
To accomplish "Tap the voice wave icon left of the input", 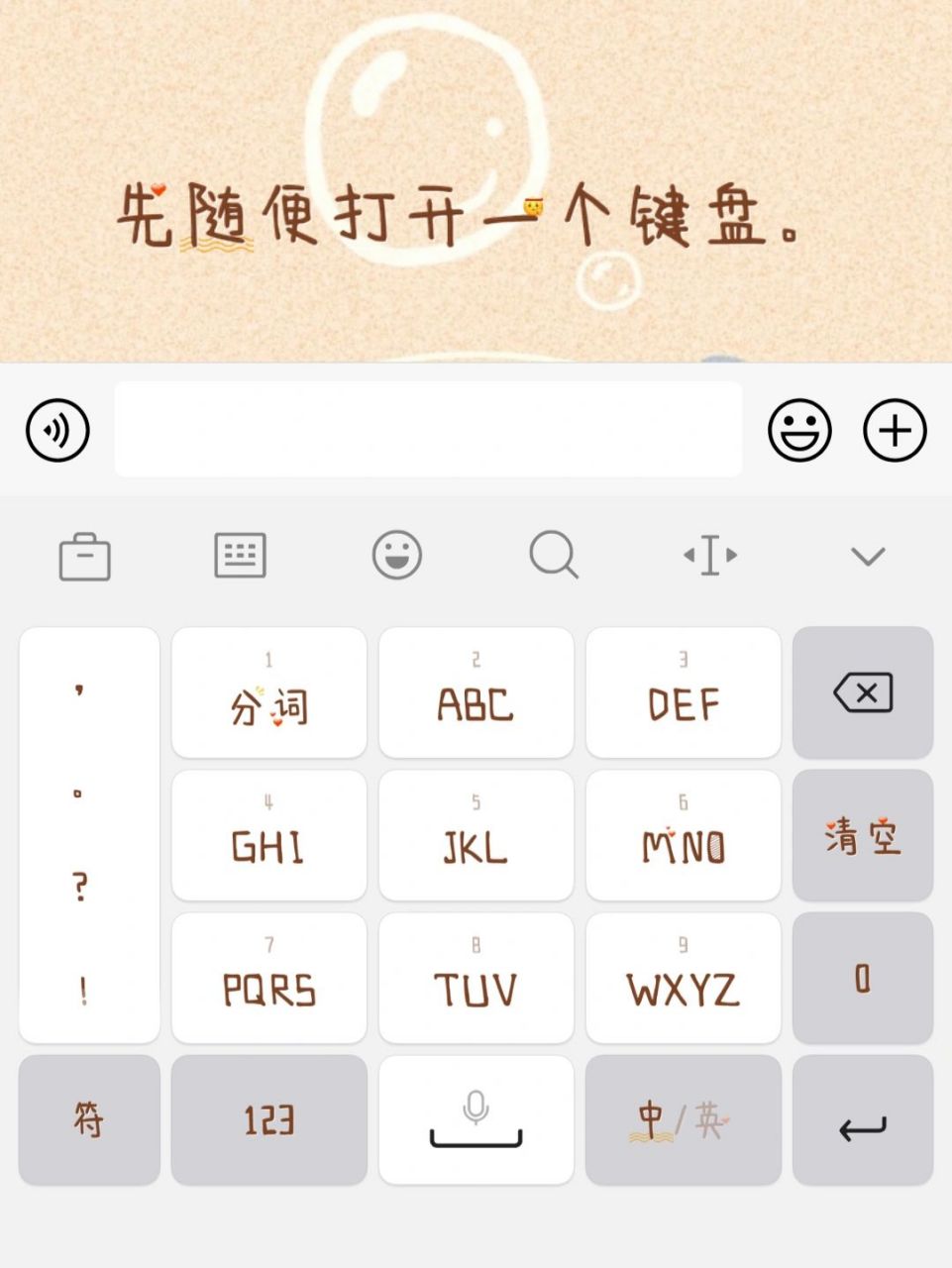I will (x=54, y=430).
